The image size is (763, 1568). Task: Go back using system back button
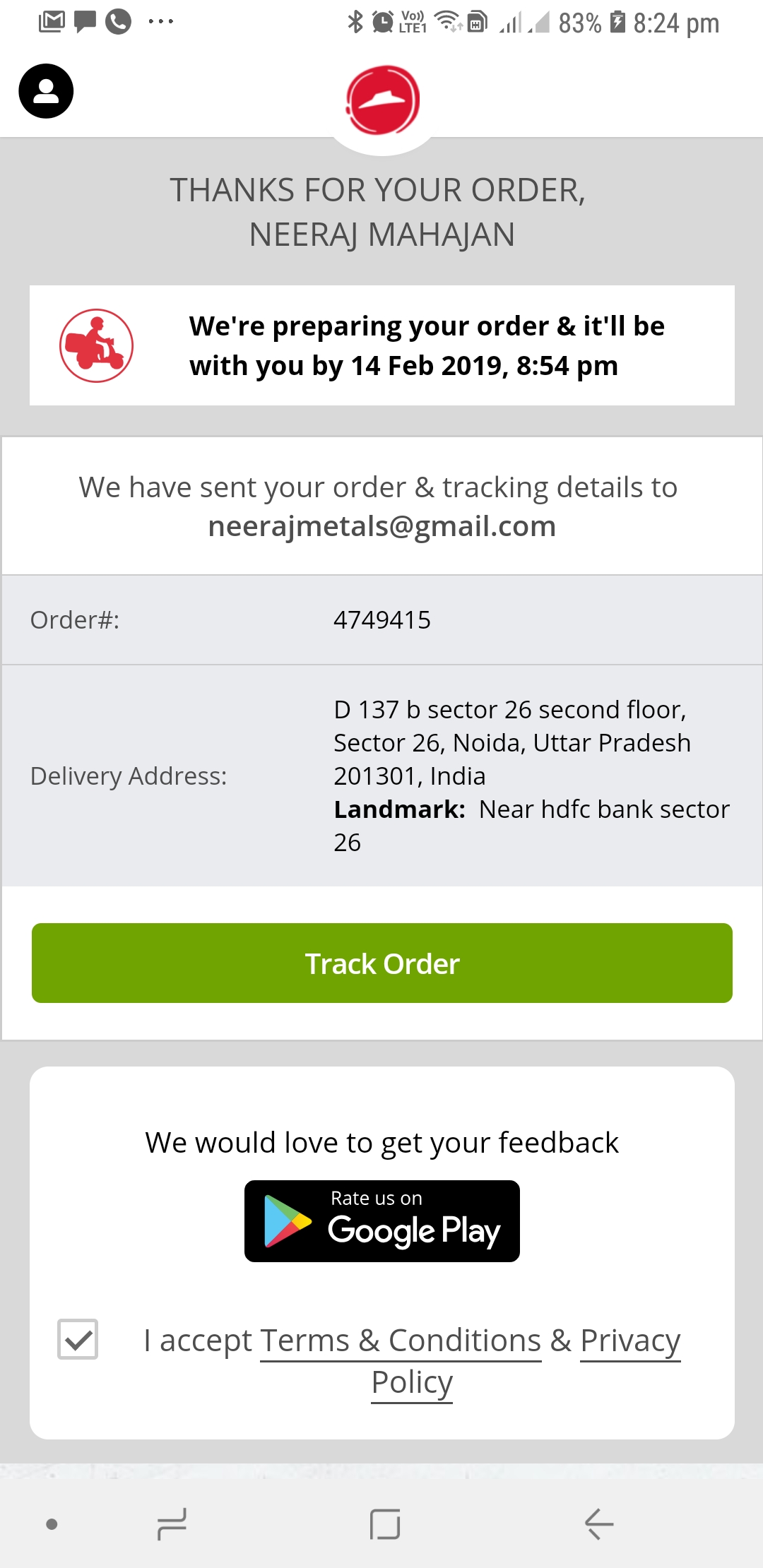598,1524
